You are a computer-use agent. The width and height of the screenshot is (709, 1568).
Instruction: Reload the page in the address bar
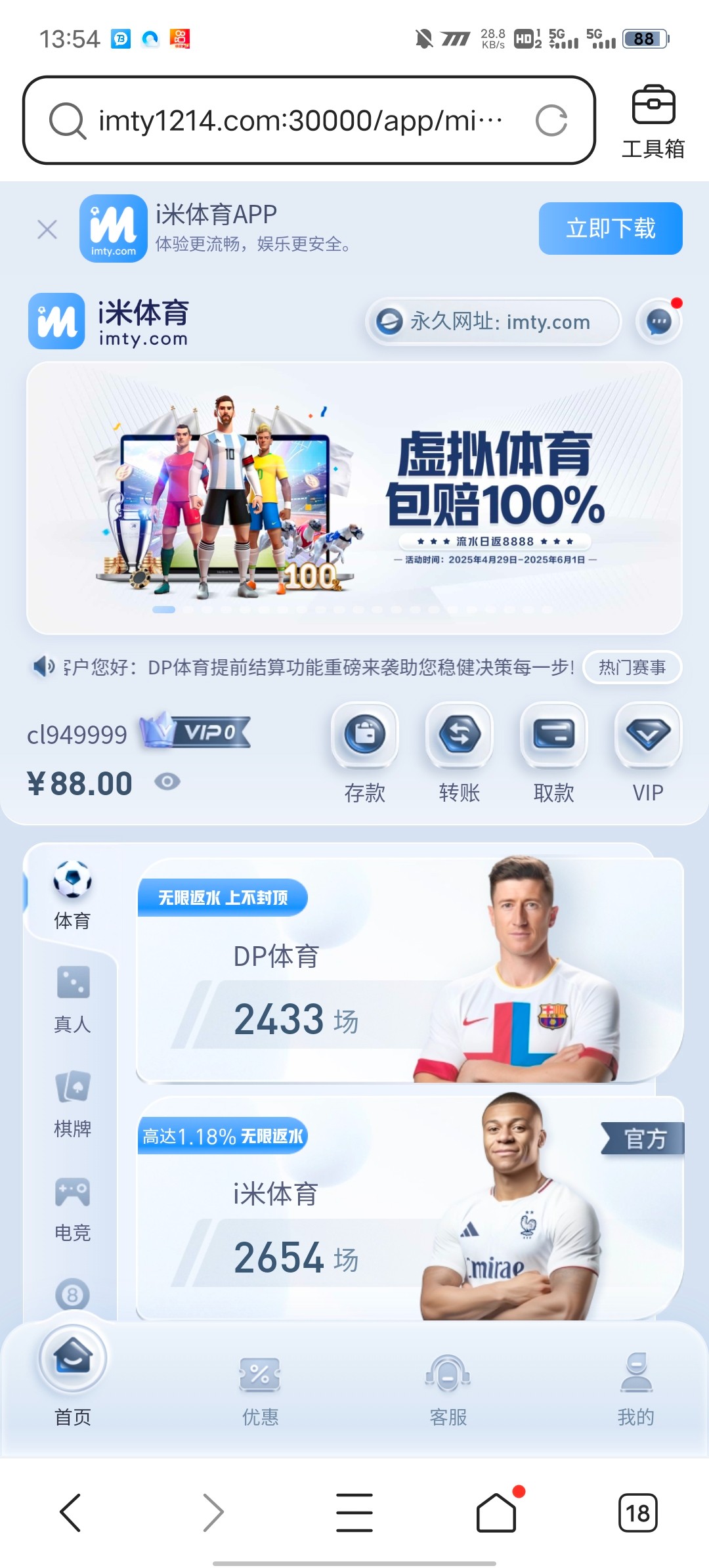(x=551, y=121)
